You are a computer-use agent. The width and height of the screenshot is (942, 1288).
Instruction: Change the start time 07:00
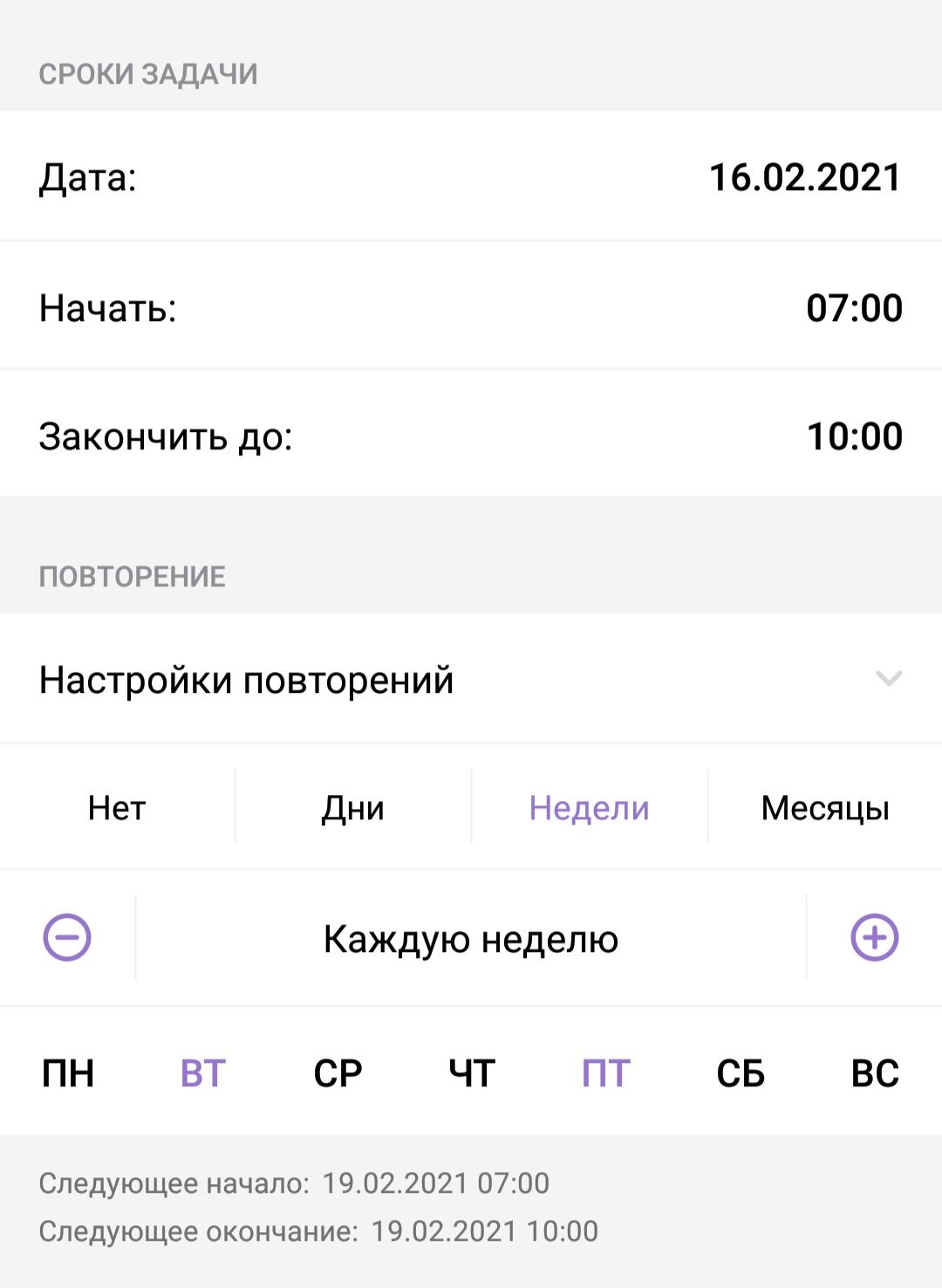(x=853, y=308)
